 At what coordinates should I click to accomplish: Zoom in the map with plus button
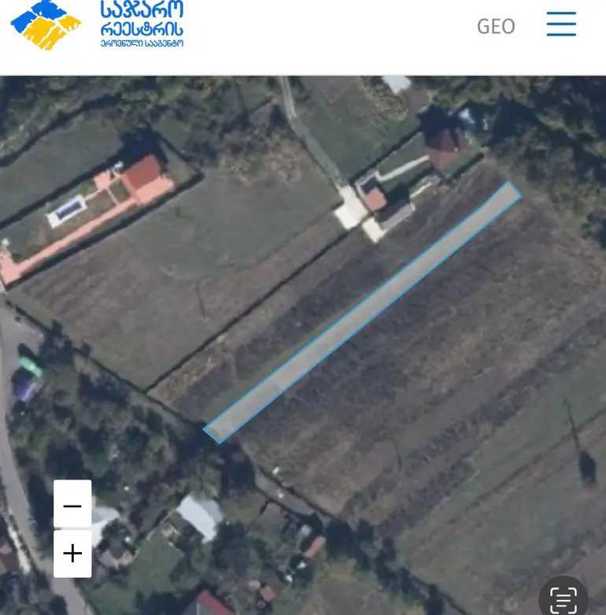[x=72, y=553]
